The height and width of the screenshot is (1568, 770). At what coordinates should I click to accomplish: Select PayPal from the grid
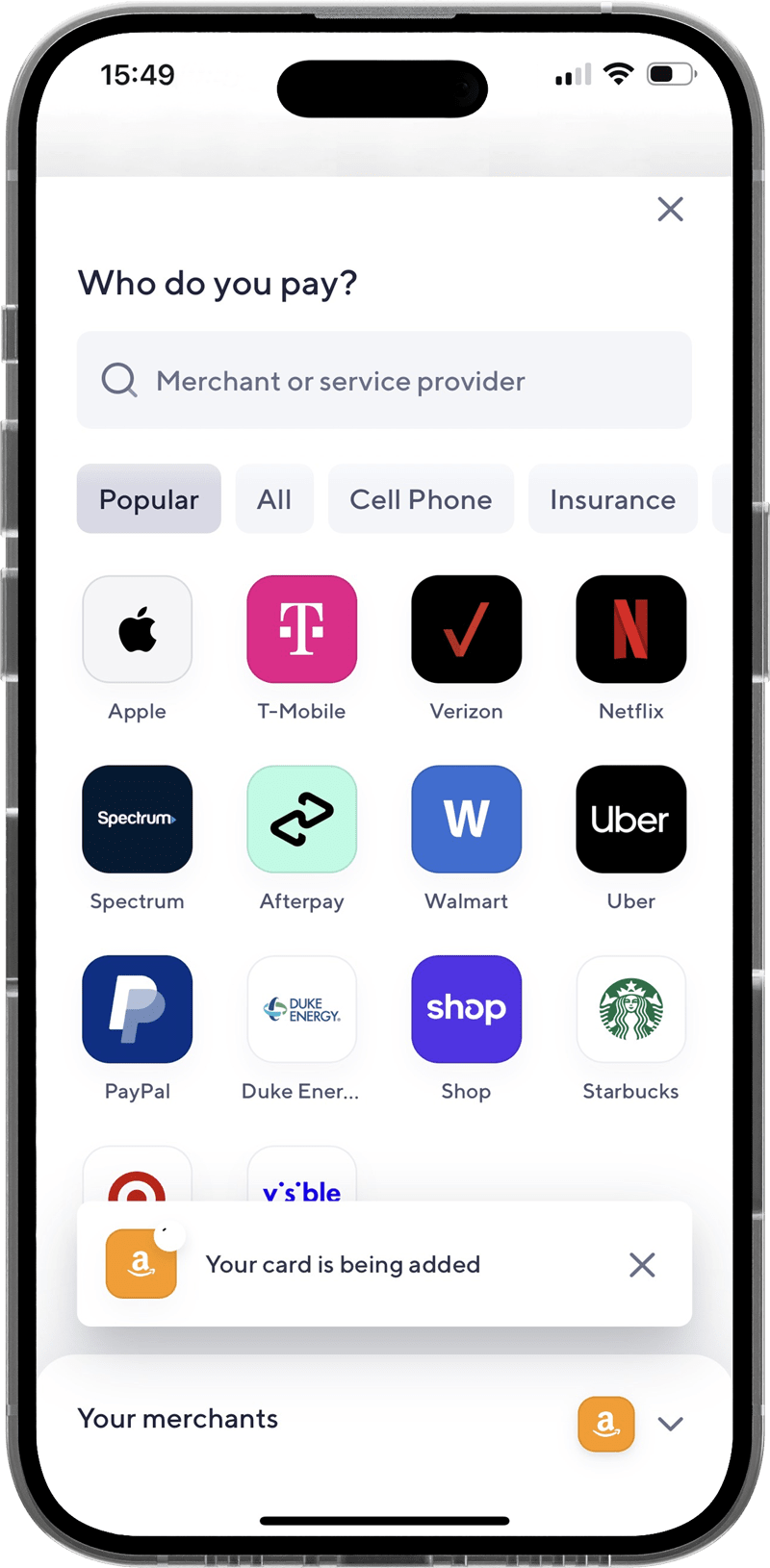(138, 1009)
